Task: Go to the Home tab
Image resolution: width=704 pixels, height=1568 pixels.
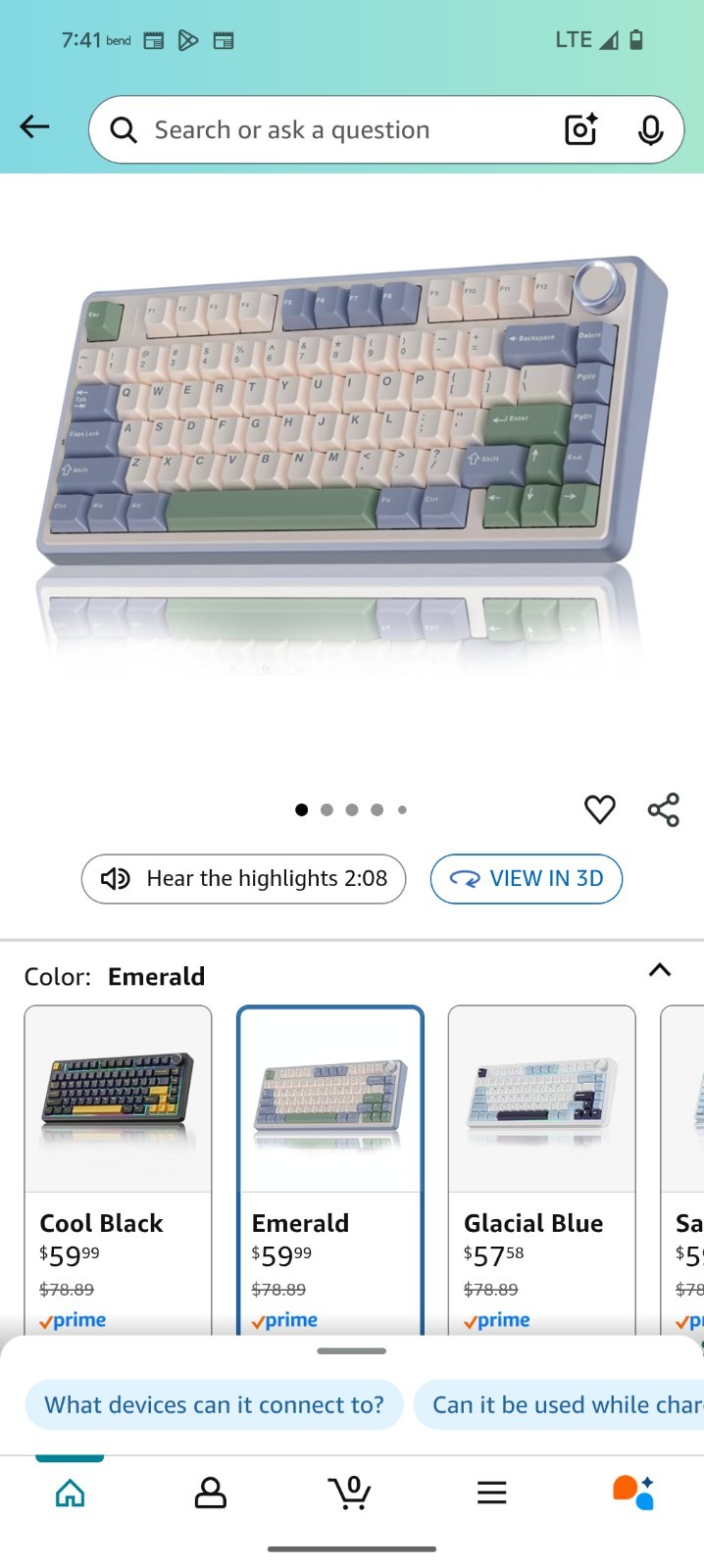Action: tap(71, 1492)
